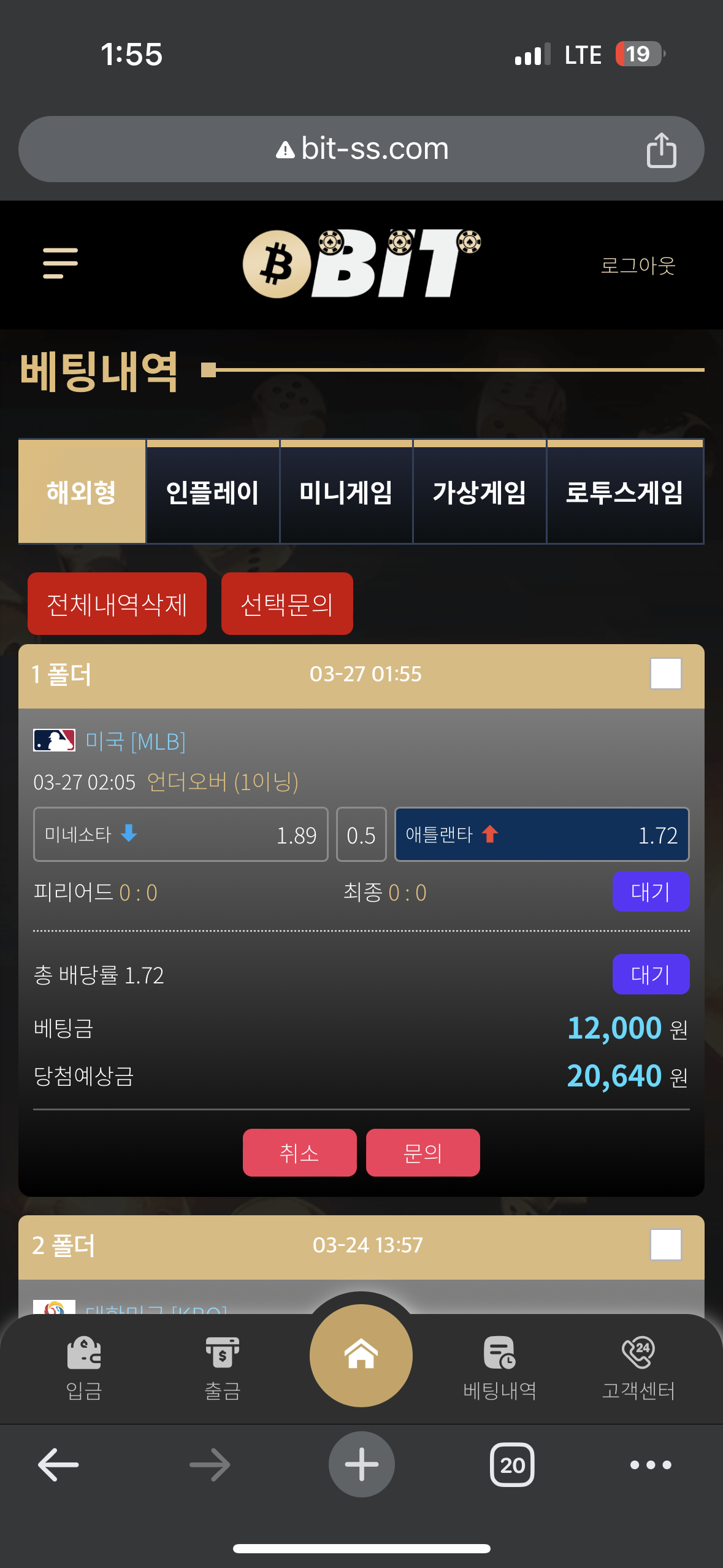
Task: Select the 가상게임 tab
Action: 480,492
